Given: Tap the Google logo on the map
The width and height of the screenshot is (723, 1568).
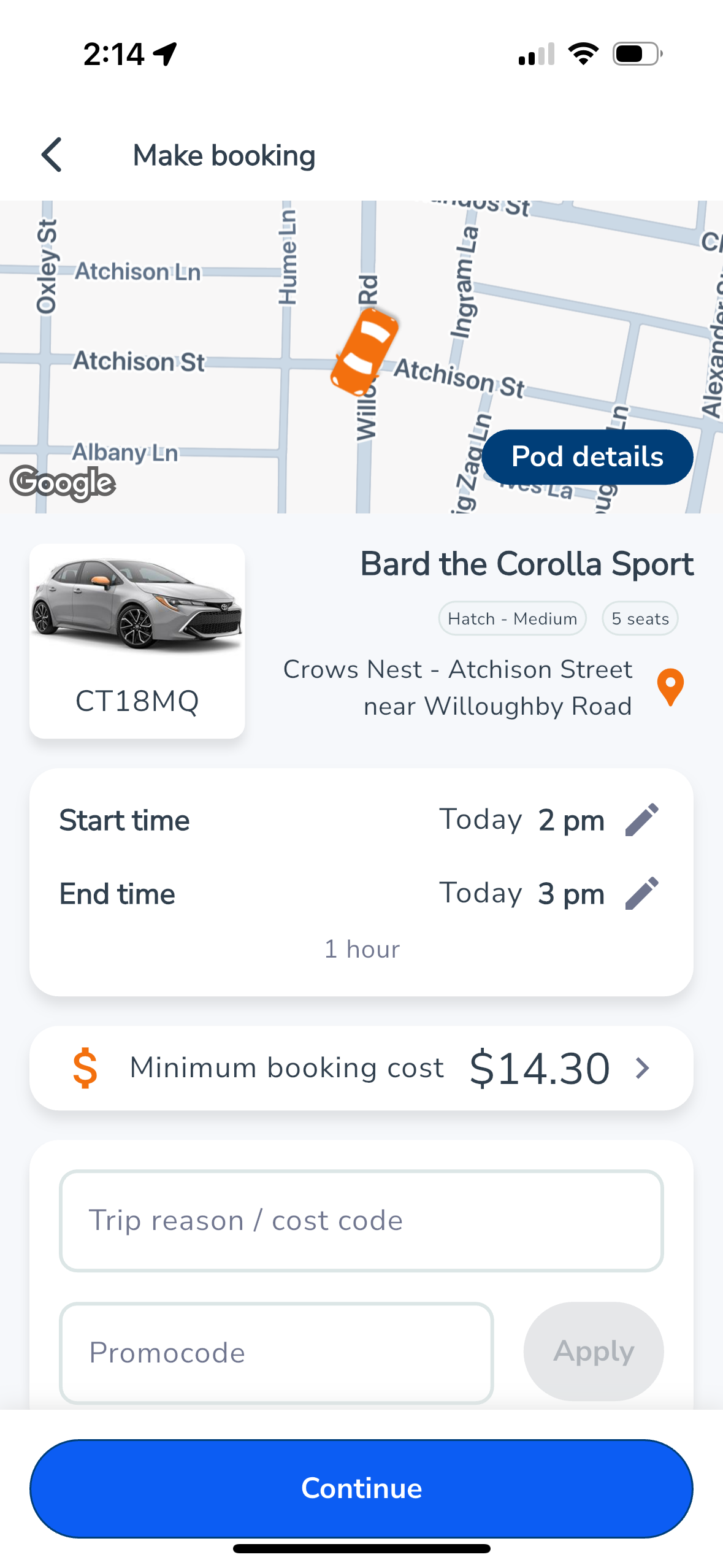Looking at the screenshot, I should (63, 483).
